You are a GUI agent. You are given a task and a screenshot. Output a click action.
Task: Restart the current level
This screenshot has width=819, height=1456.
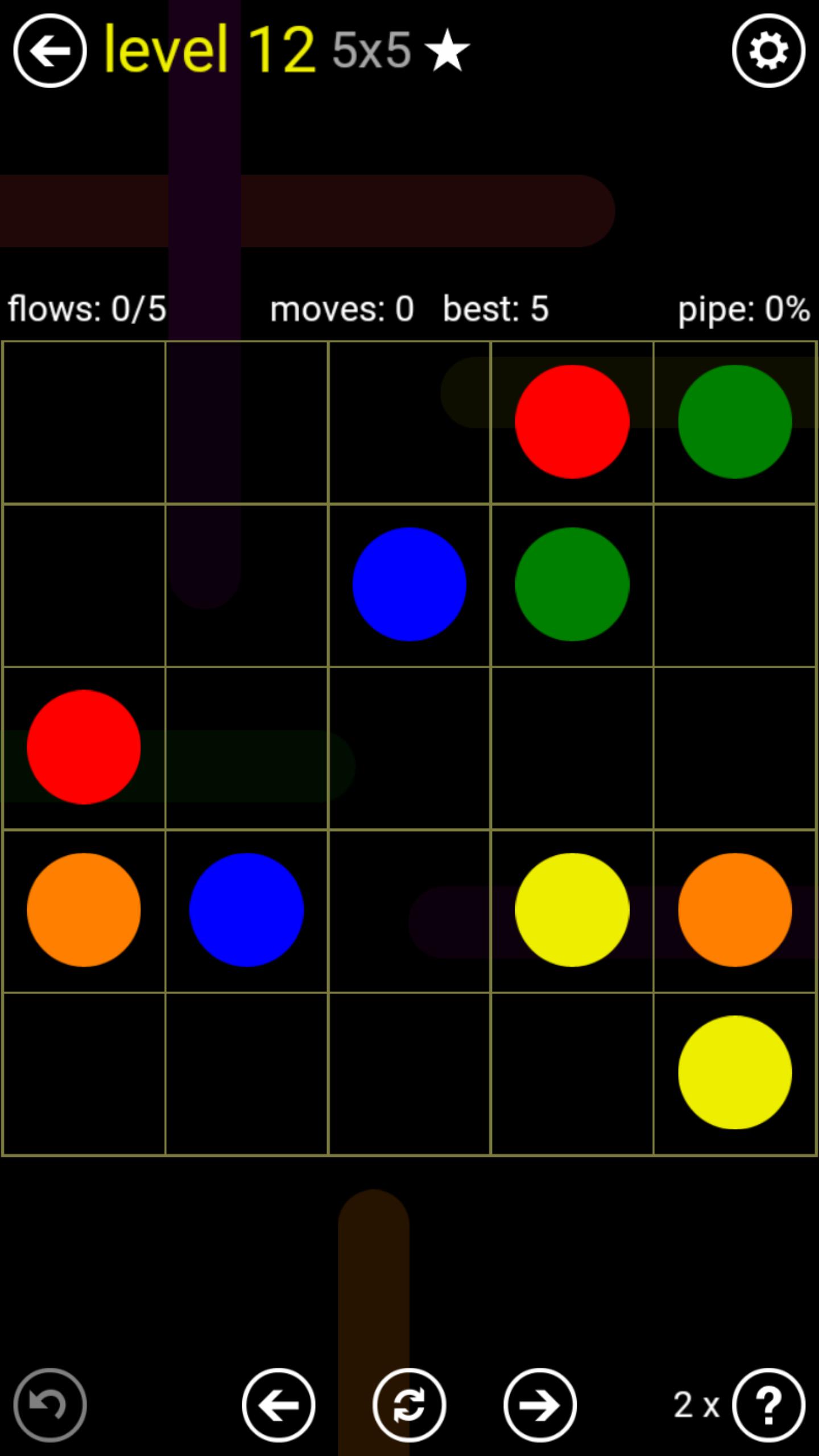pyautogui.click(x=409, y=1405)
